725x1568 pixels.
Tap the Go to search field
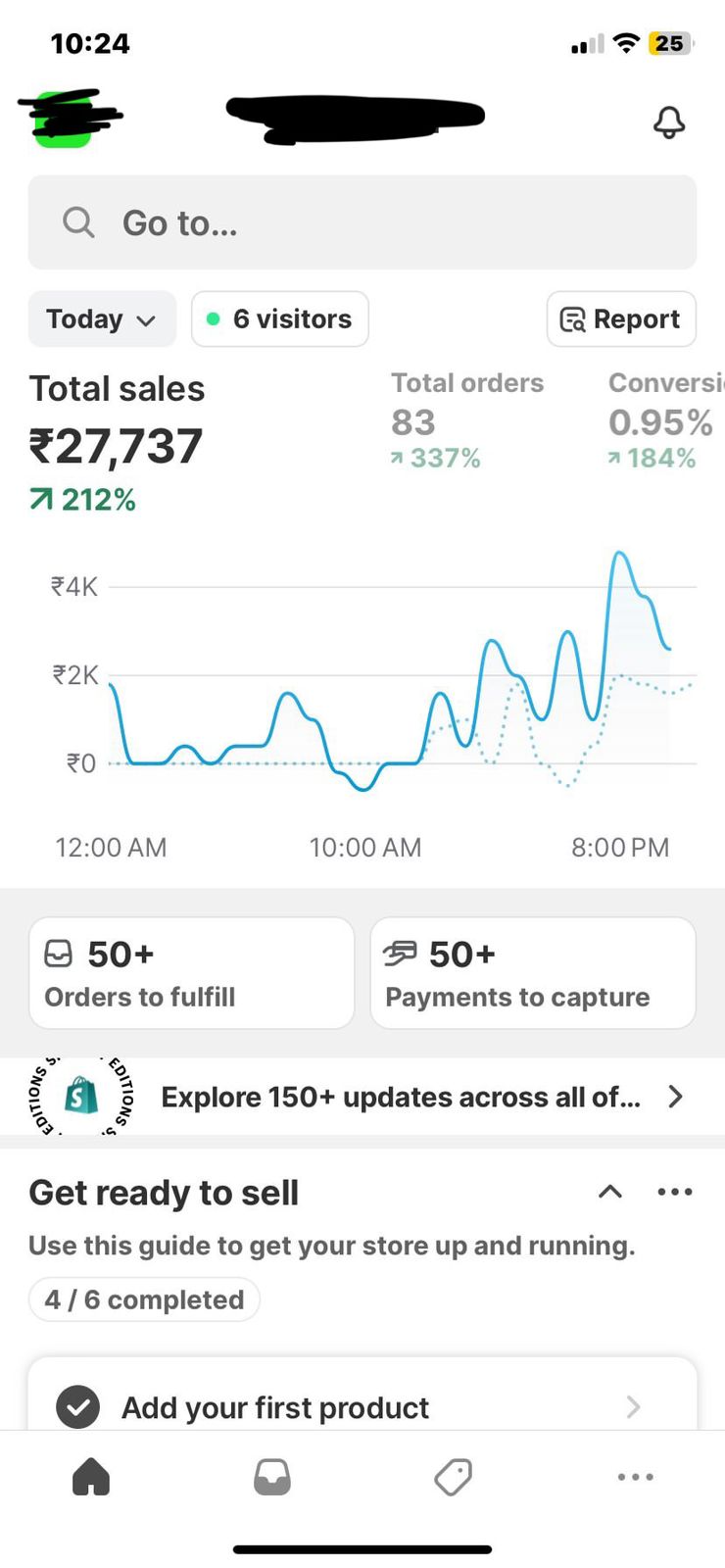pos(362,222)
